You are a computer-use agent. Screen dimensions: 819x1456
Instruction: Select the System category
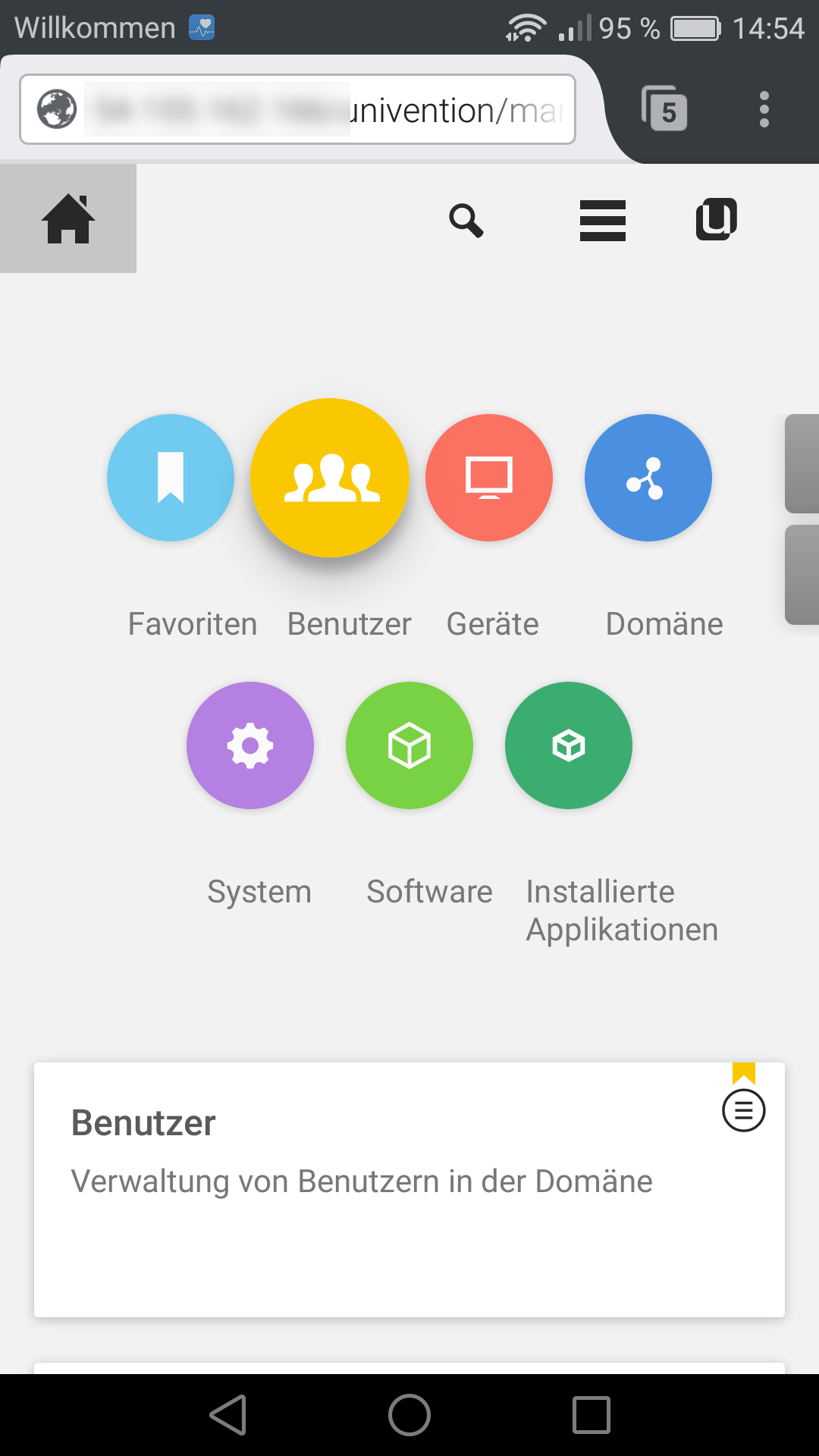tap(250, 745)
